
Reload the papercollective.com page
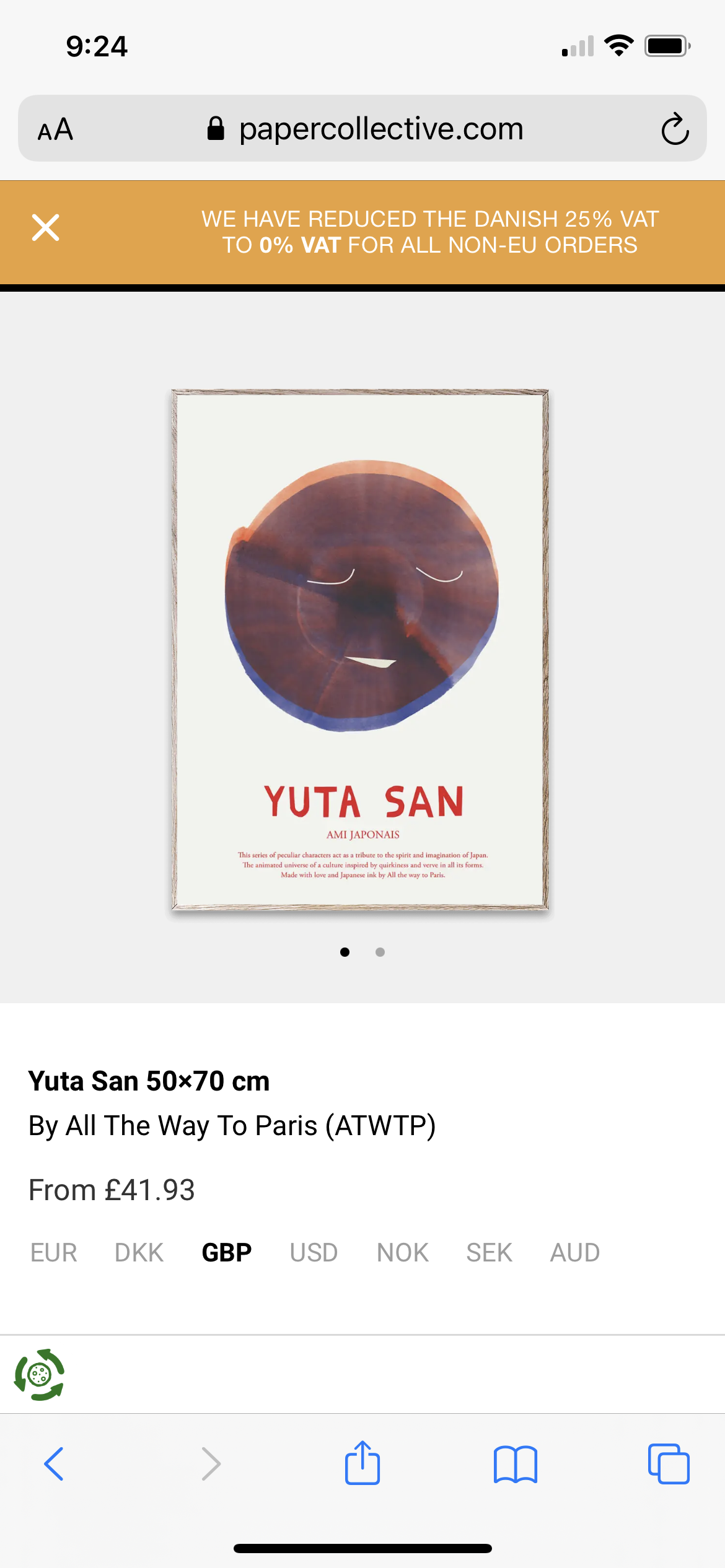pos(675,129)
